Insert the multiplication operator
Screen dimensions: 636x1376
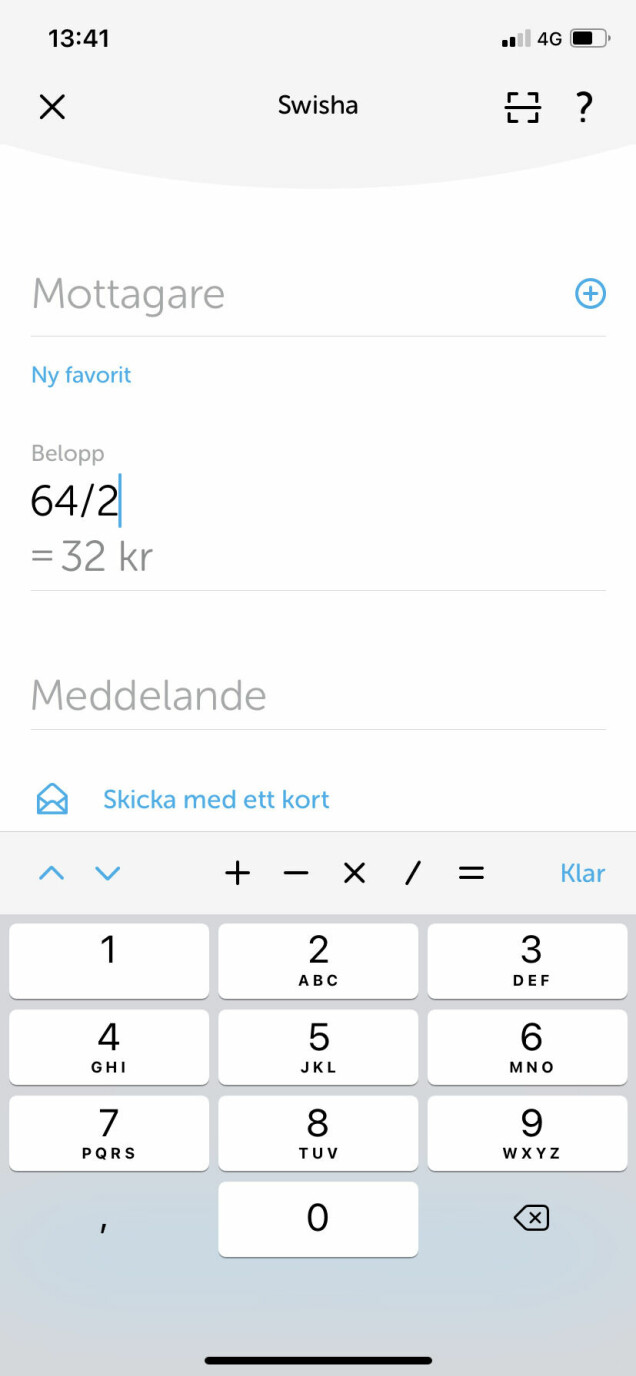354,873
